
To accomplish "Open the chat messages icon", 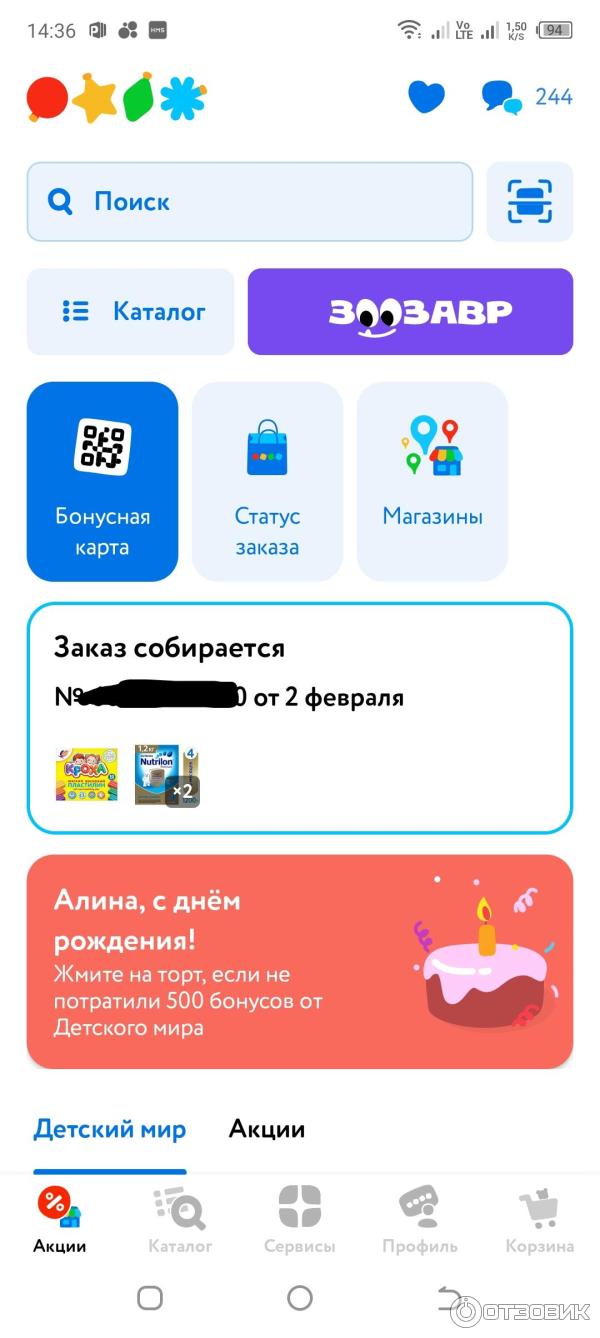I will 501,97.
